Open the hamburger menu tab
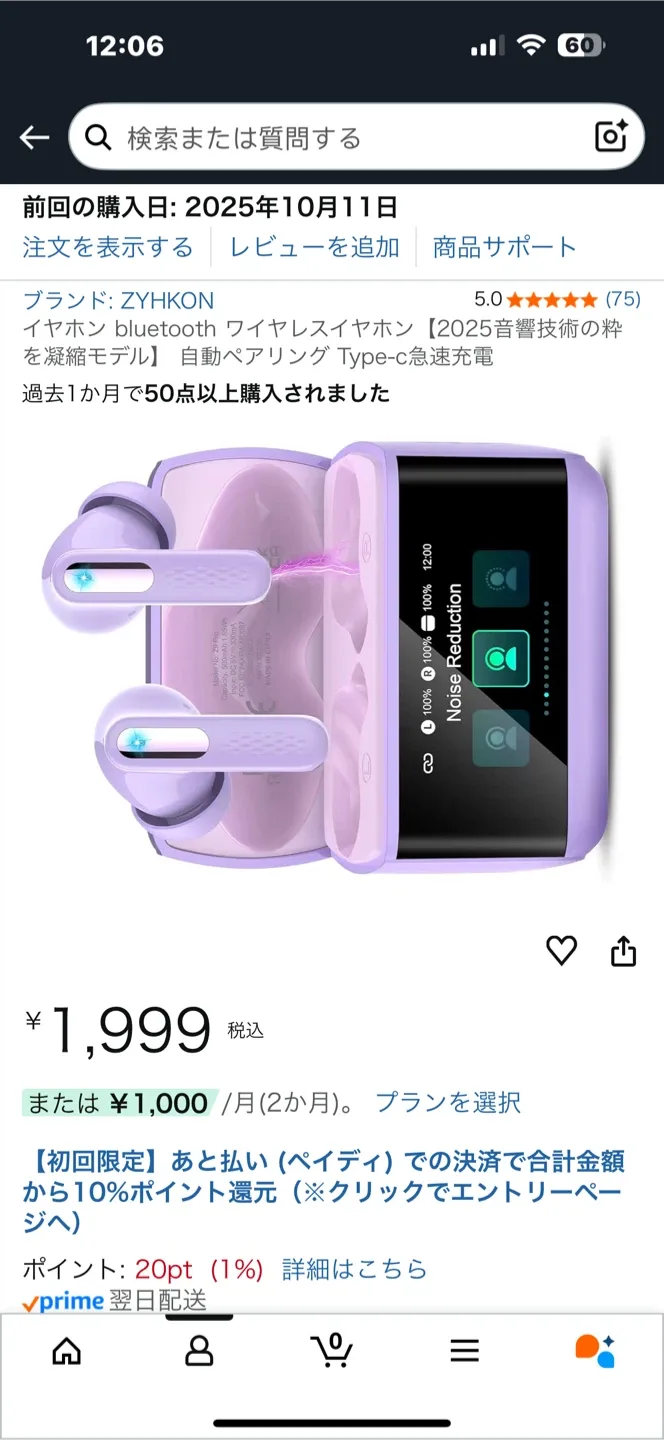Screen dimensions: 664x1440 coord(464,1351)
